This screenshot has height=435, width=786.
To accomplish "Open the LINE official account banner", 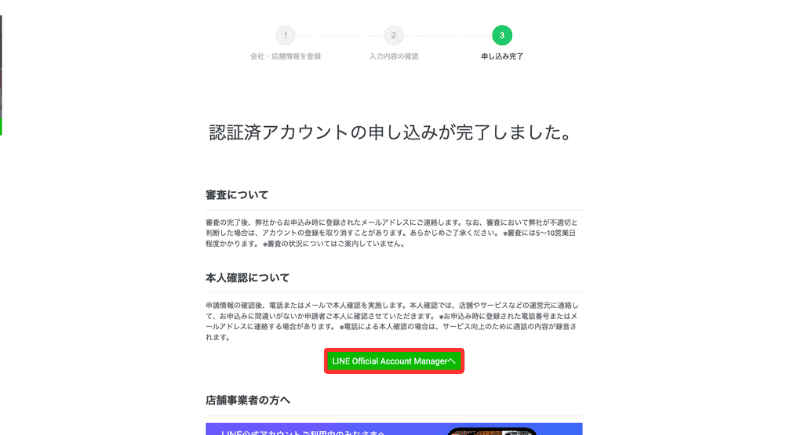I will [393, 429].
